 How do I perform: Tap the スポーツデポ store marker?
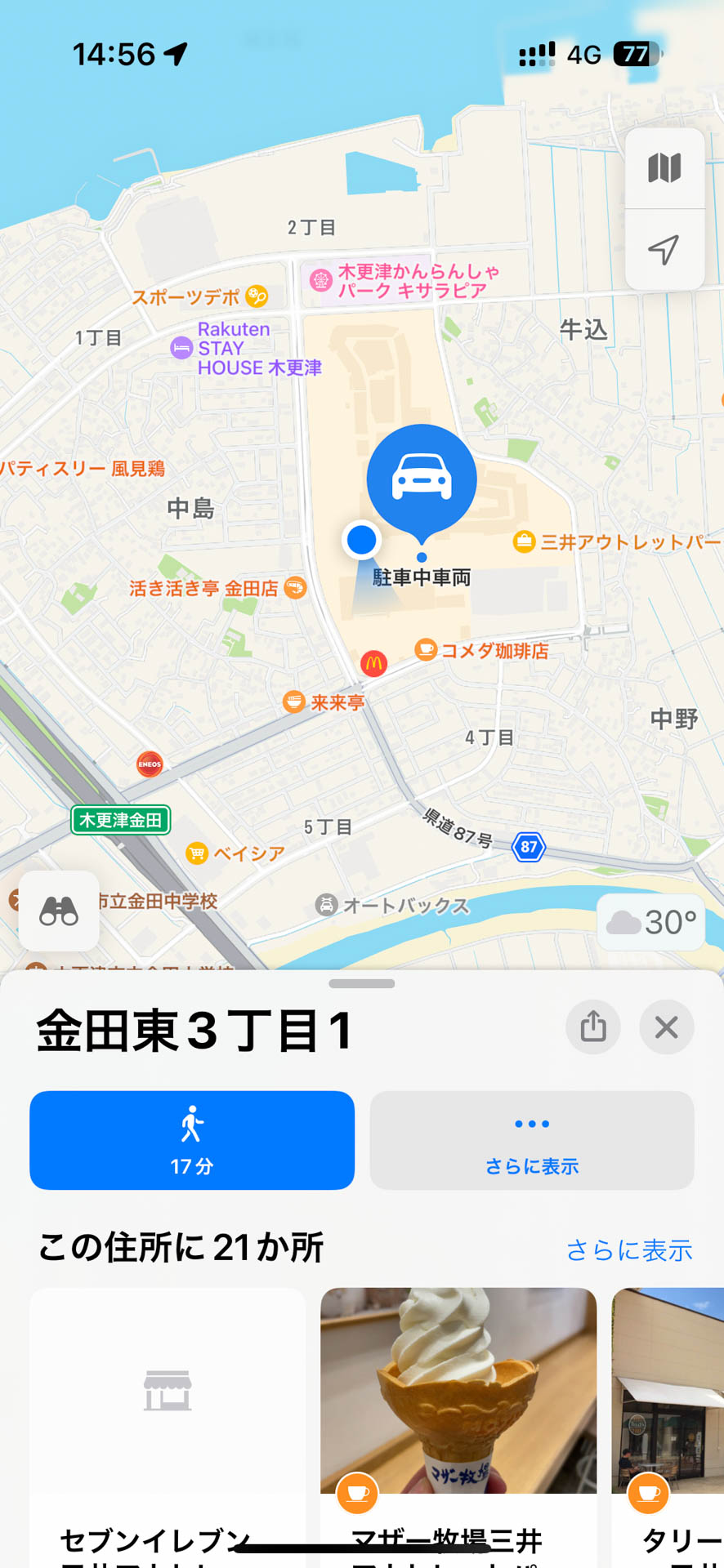pos(258,296)
